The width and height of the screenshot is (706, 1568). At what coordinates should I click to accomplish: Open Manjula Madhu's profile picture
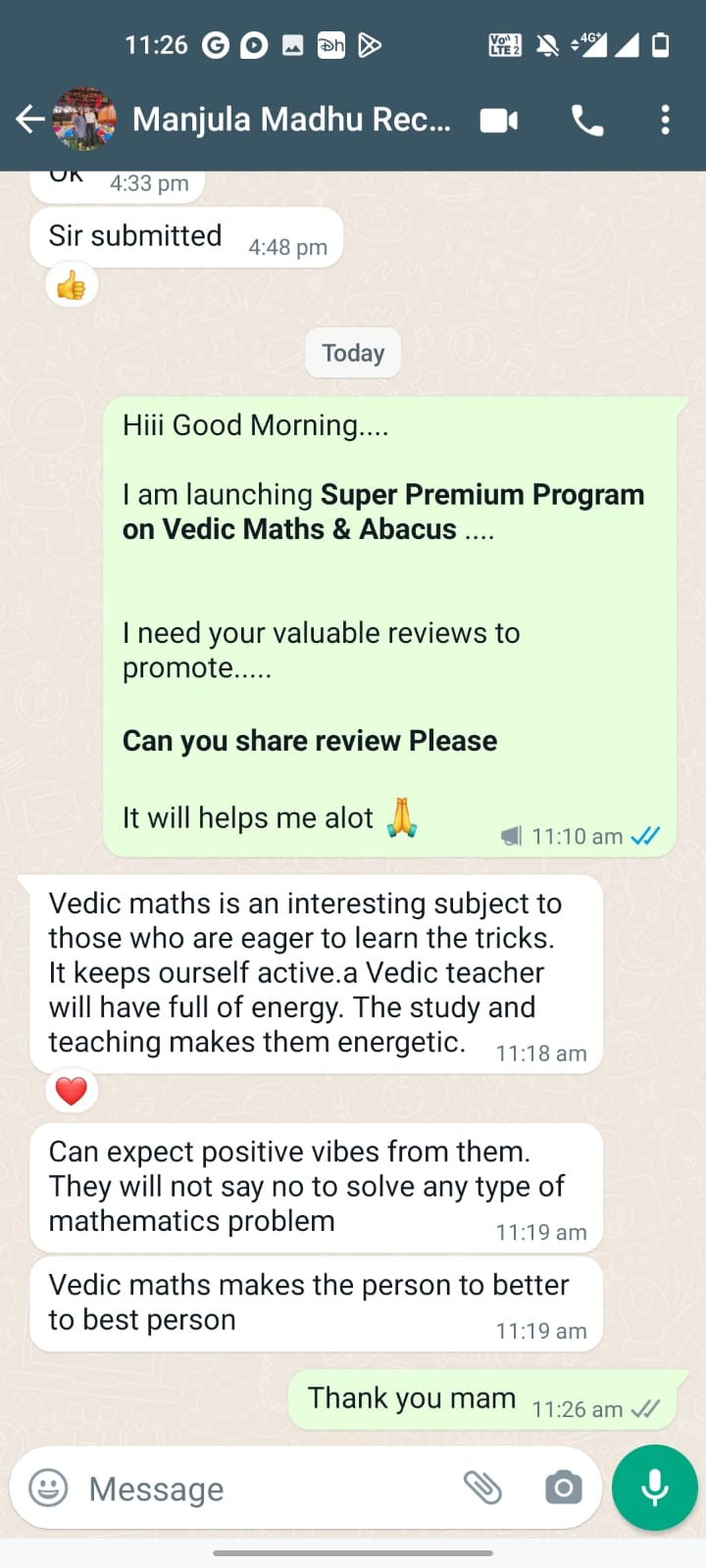click(84, 120)
